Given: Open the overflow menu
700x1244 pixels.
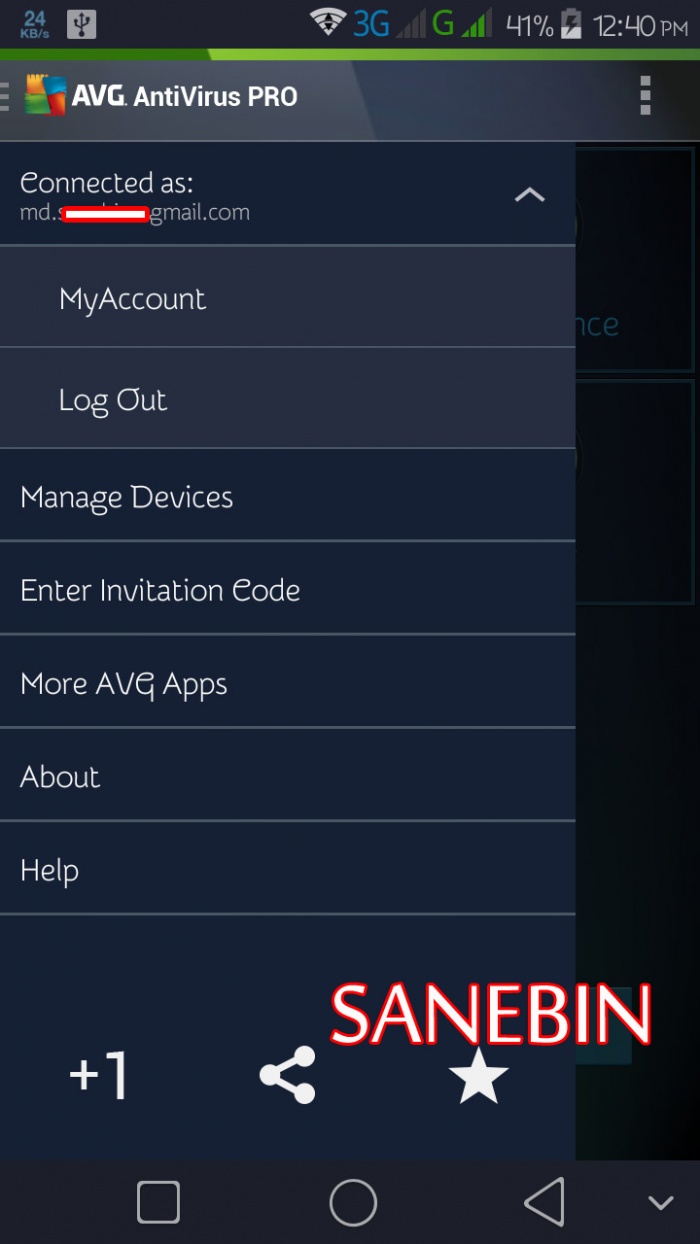Looking at the screenshot, I should pos(645,96).
